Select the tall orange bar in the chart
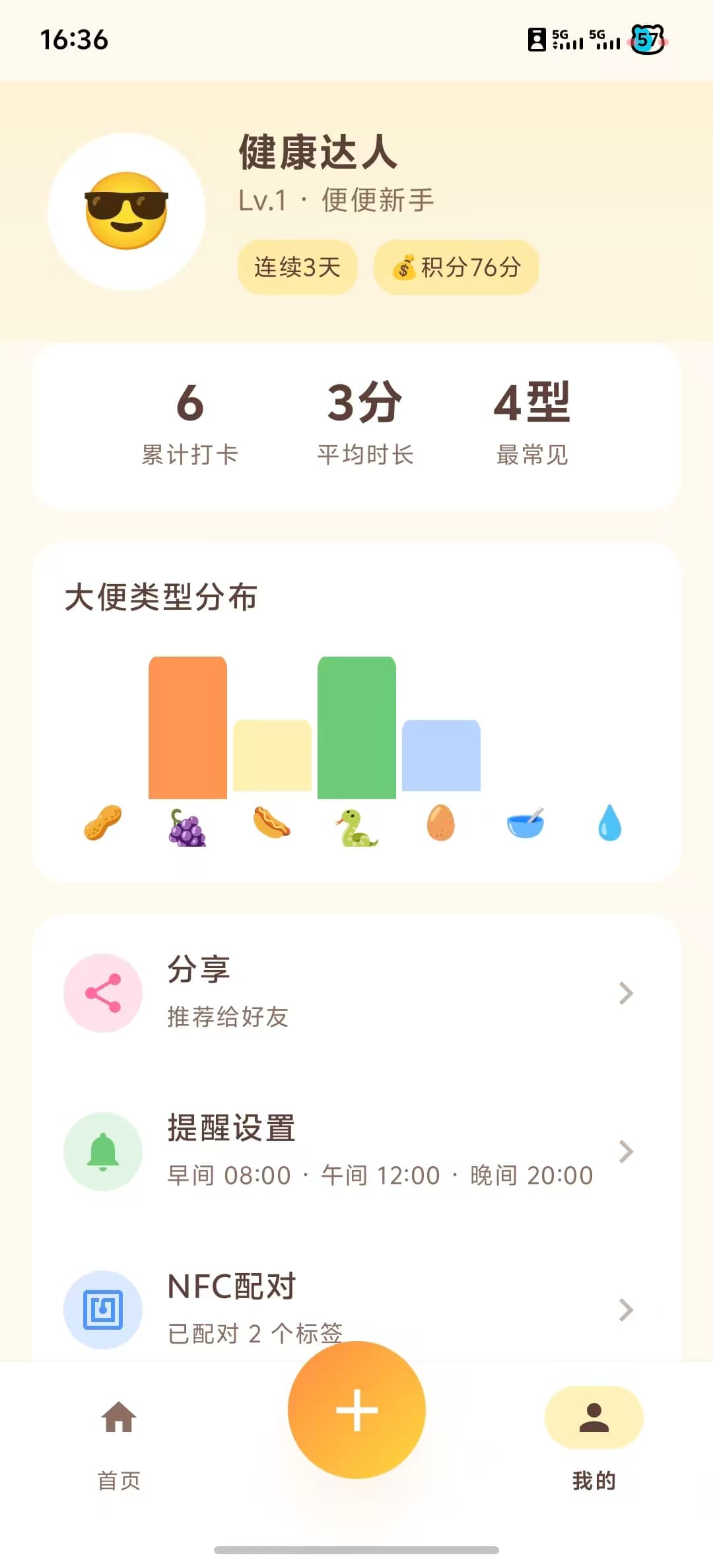The width and height of the screenshot is (713, 1568). 187,726
